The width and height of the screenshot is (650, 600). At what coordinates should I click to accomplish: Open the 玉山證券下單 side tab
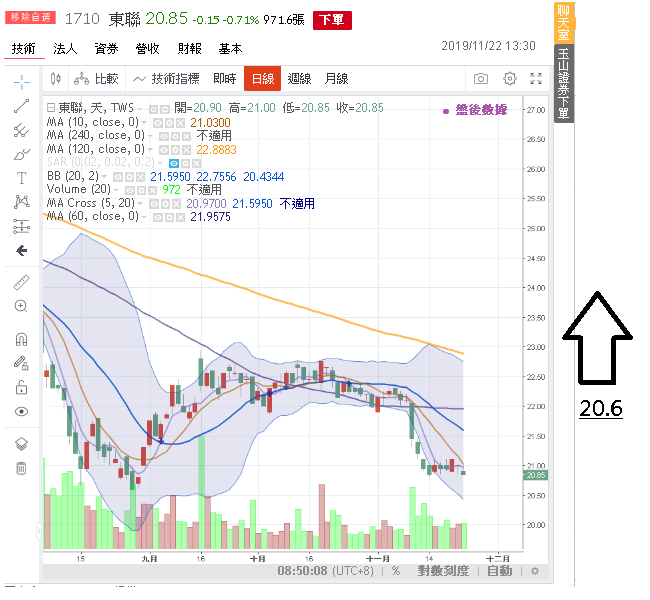563,83
